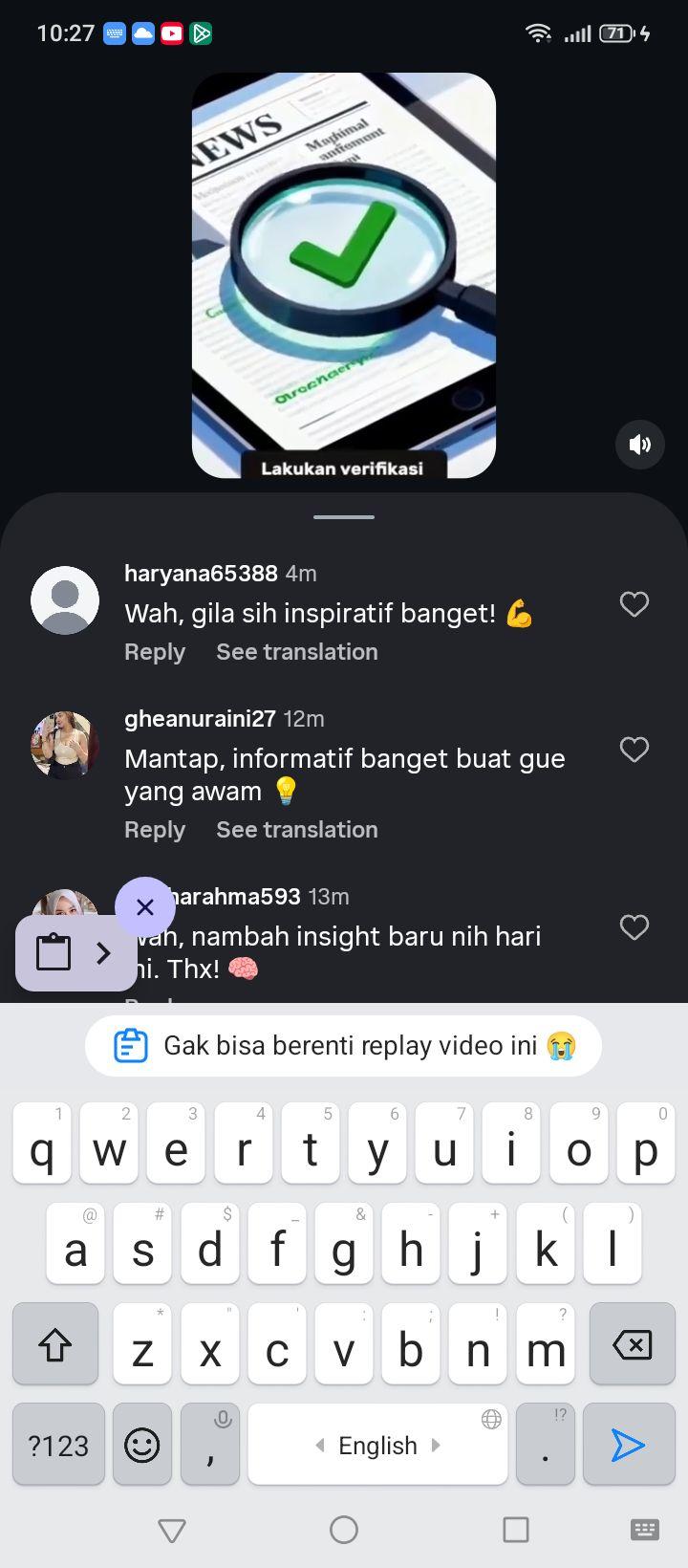This screenshot has width=688, height=1568.
Task: Open the emoji keyboard
Action: (x=142, y=1444)
